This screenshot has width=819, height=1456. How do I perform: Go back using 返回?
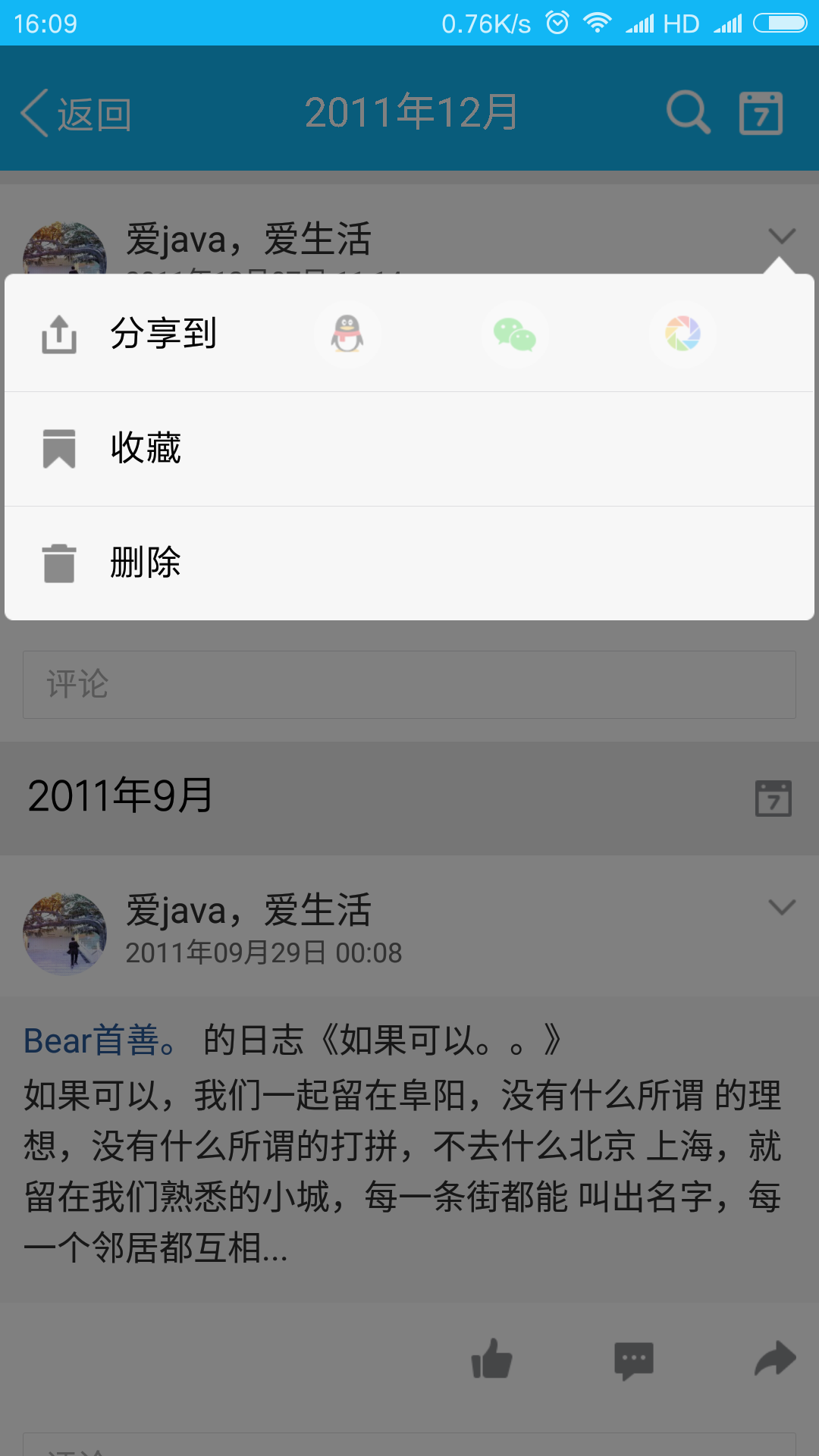[x=76, y=114]
